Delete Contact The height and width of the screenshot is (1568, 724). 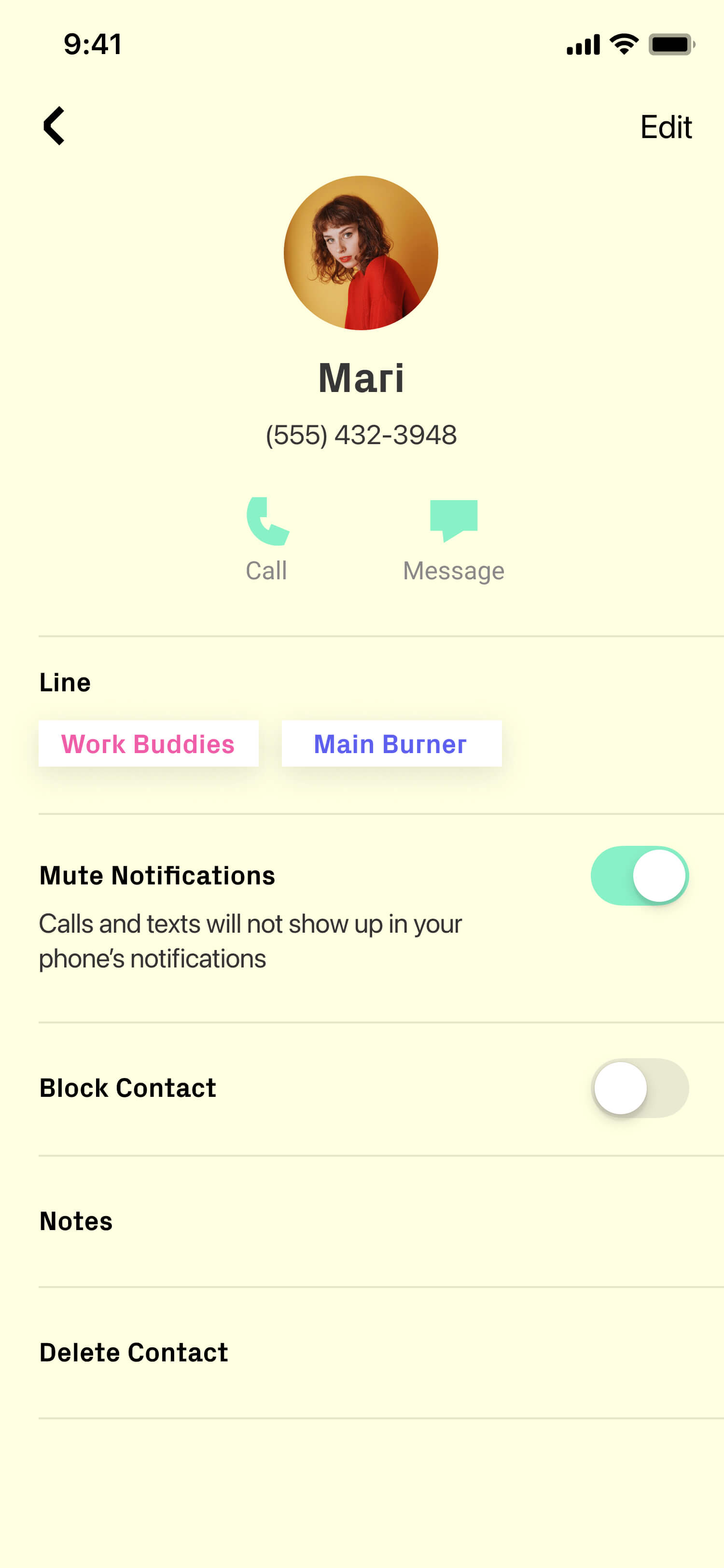pos(381,1353)
